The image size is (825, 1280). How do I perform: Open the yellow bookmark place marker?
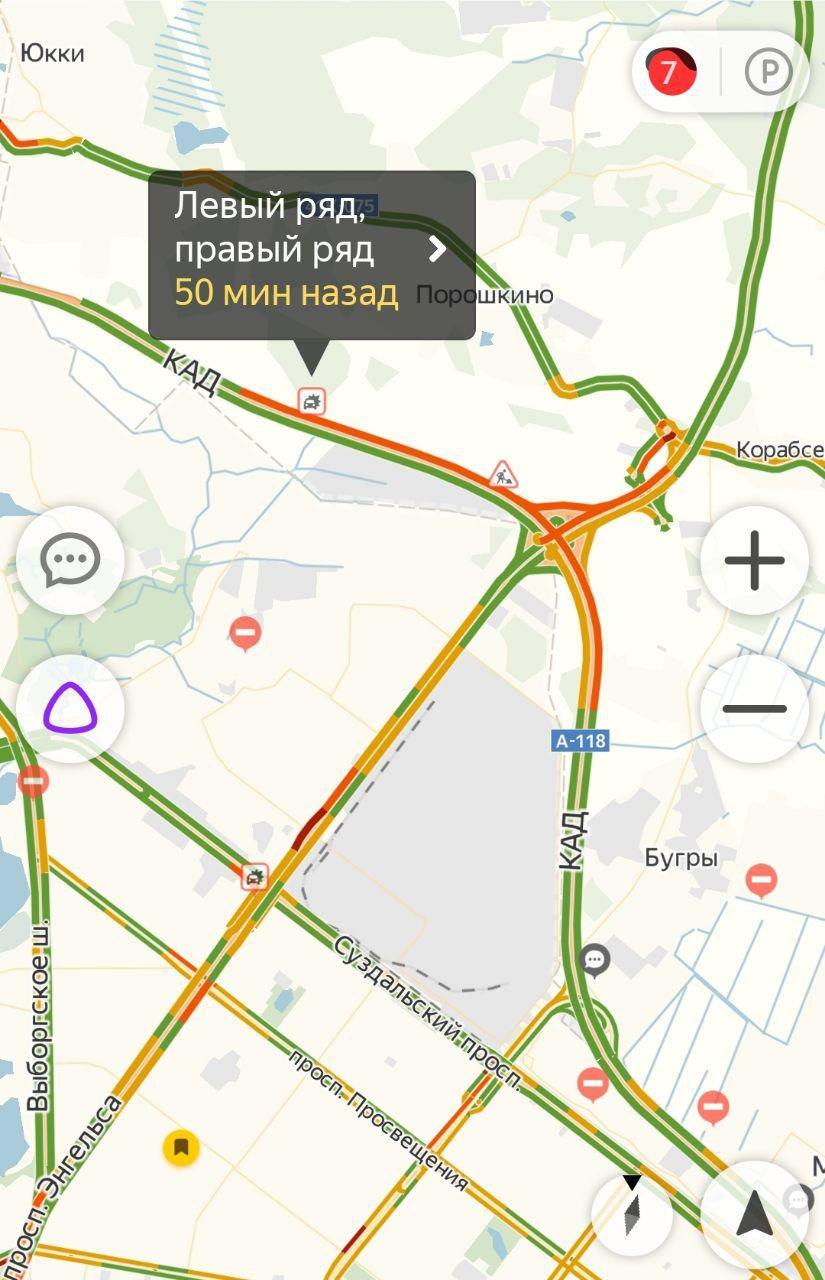pos(181,1147)
